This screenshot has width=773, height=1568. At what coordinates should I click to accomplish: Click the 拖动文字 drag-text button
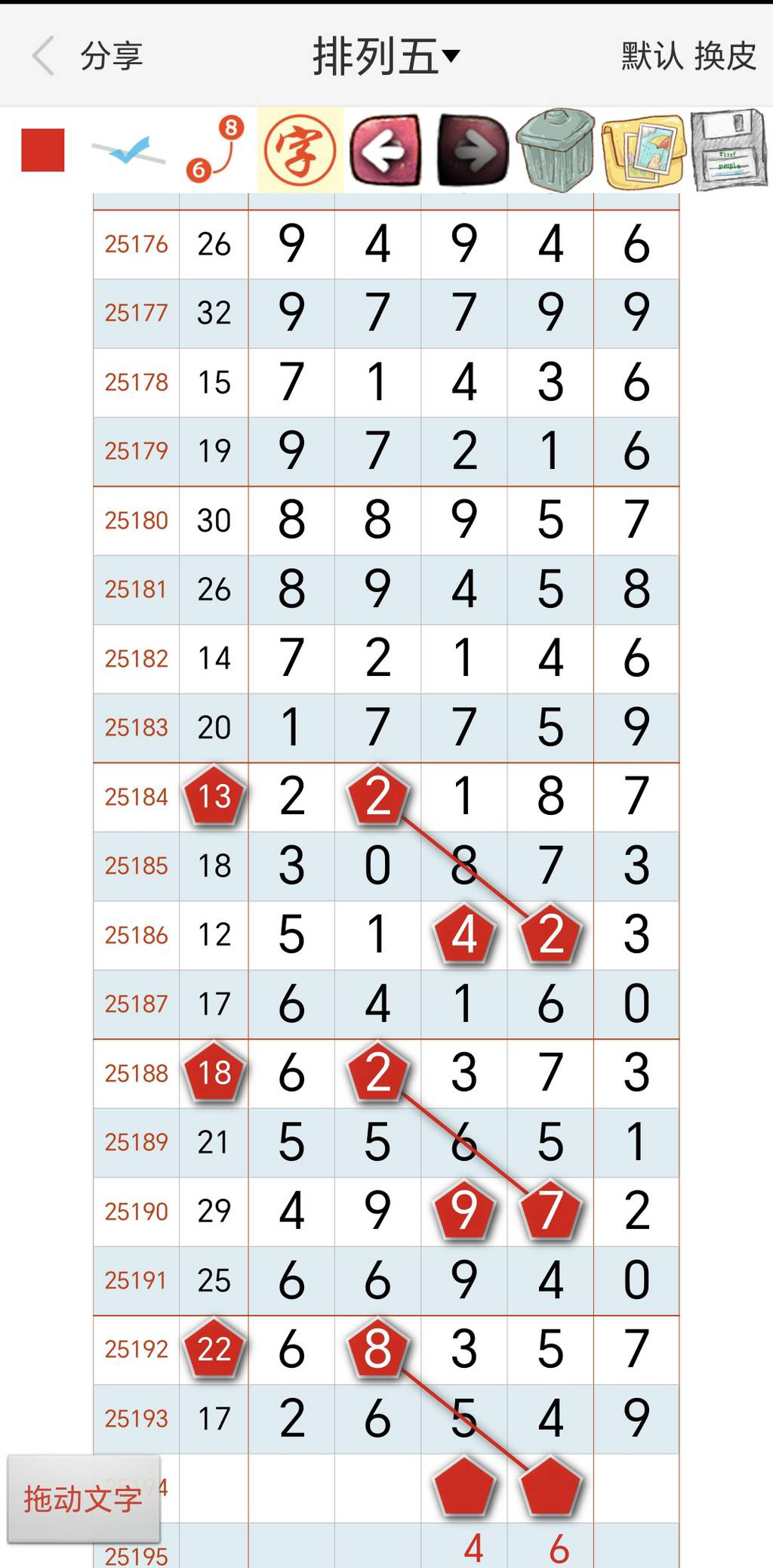tap(83, 1499)
